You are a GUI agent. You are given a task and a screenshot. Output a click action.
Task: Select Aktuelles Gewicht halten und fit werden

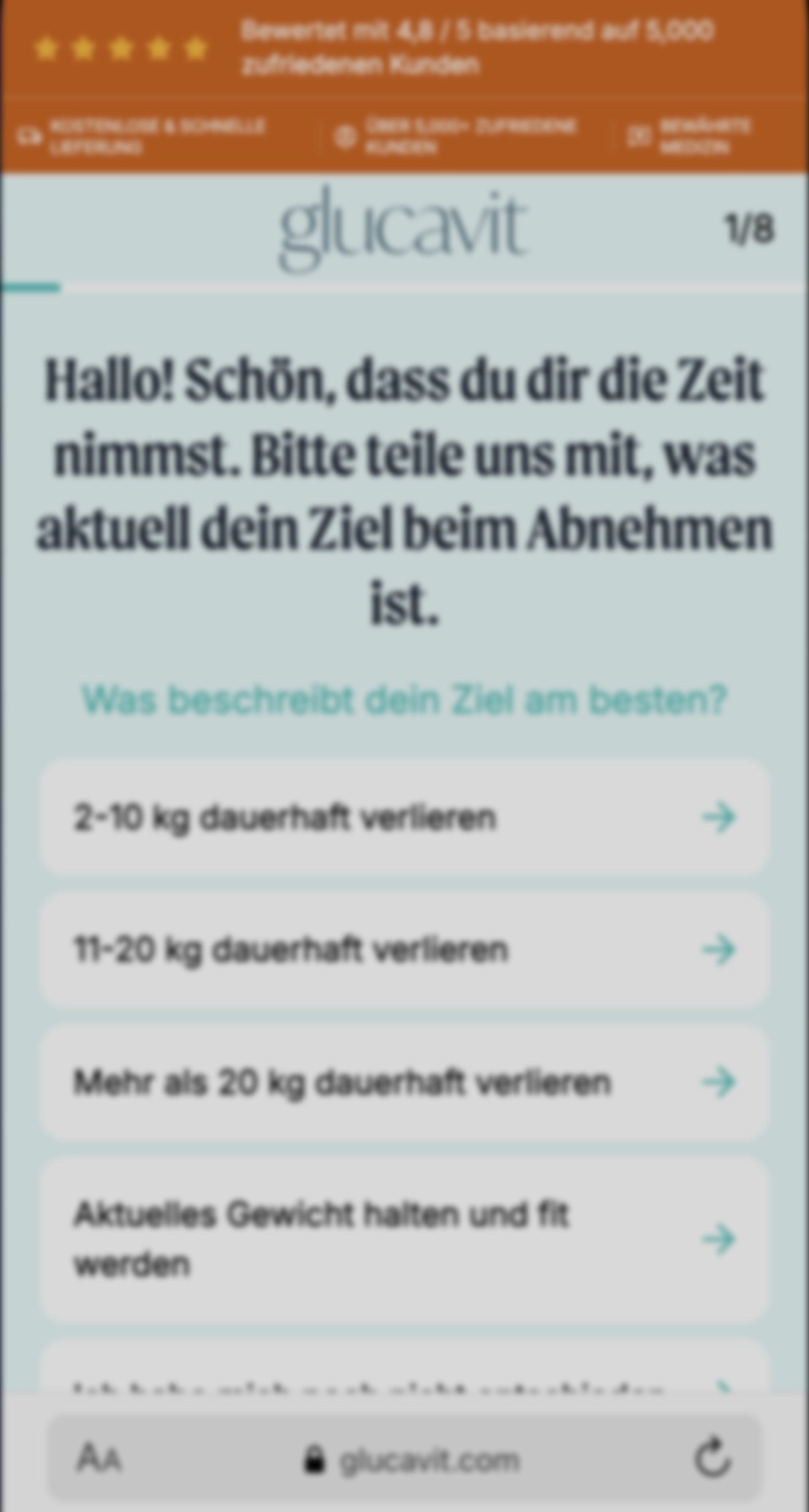(x=404, y=1239)
